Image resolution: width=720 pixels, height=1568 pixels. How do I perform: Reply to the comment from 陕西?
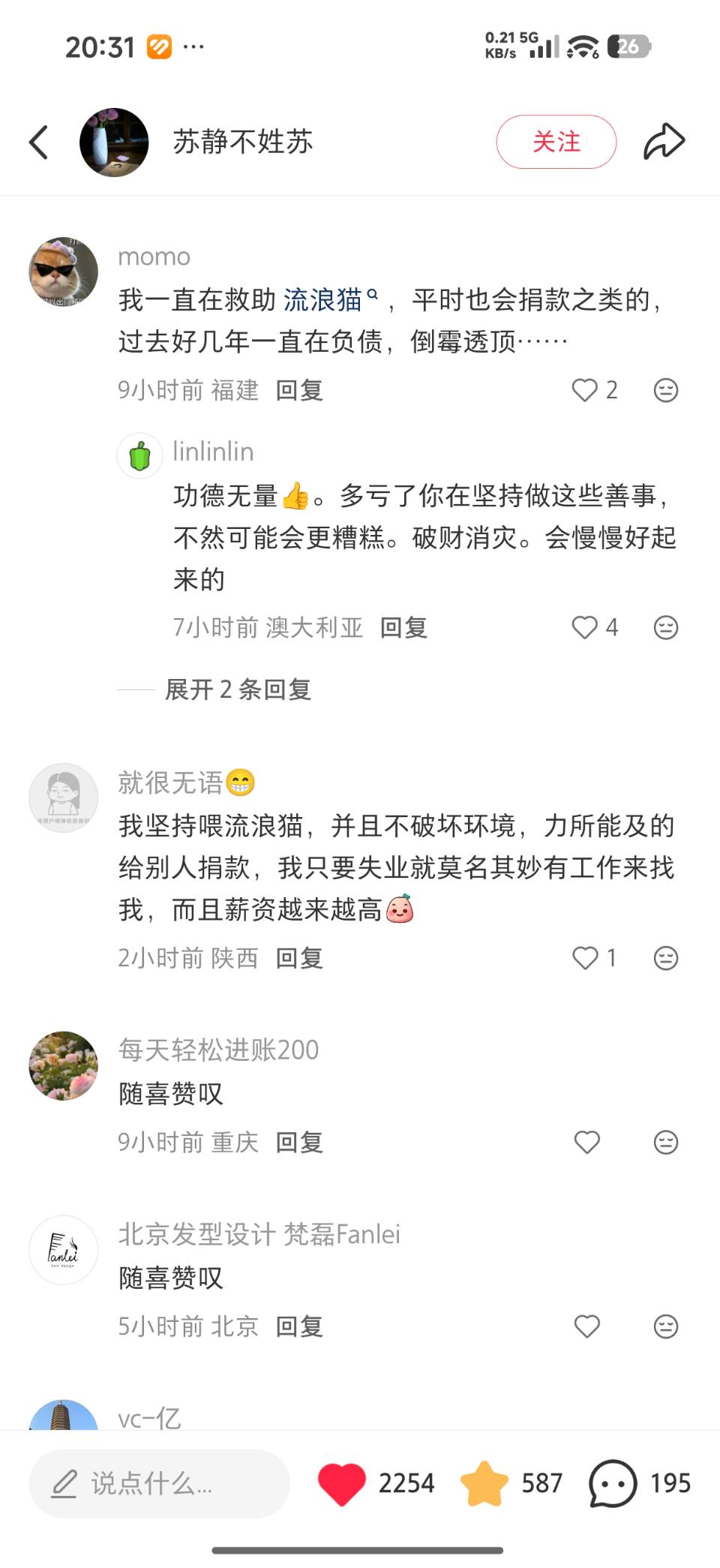pyautogui.click(x=299, y=958)
